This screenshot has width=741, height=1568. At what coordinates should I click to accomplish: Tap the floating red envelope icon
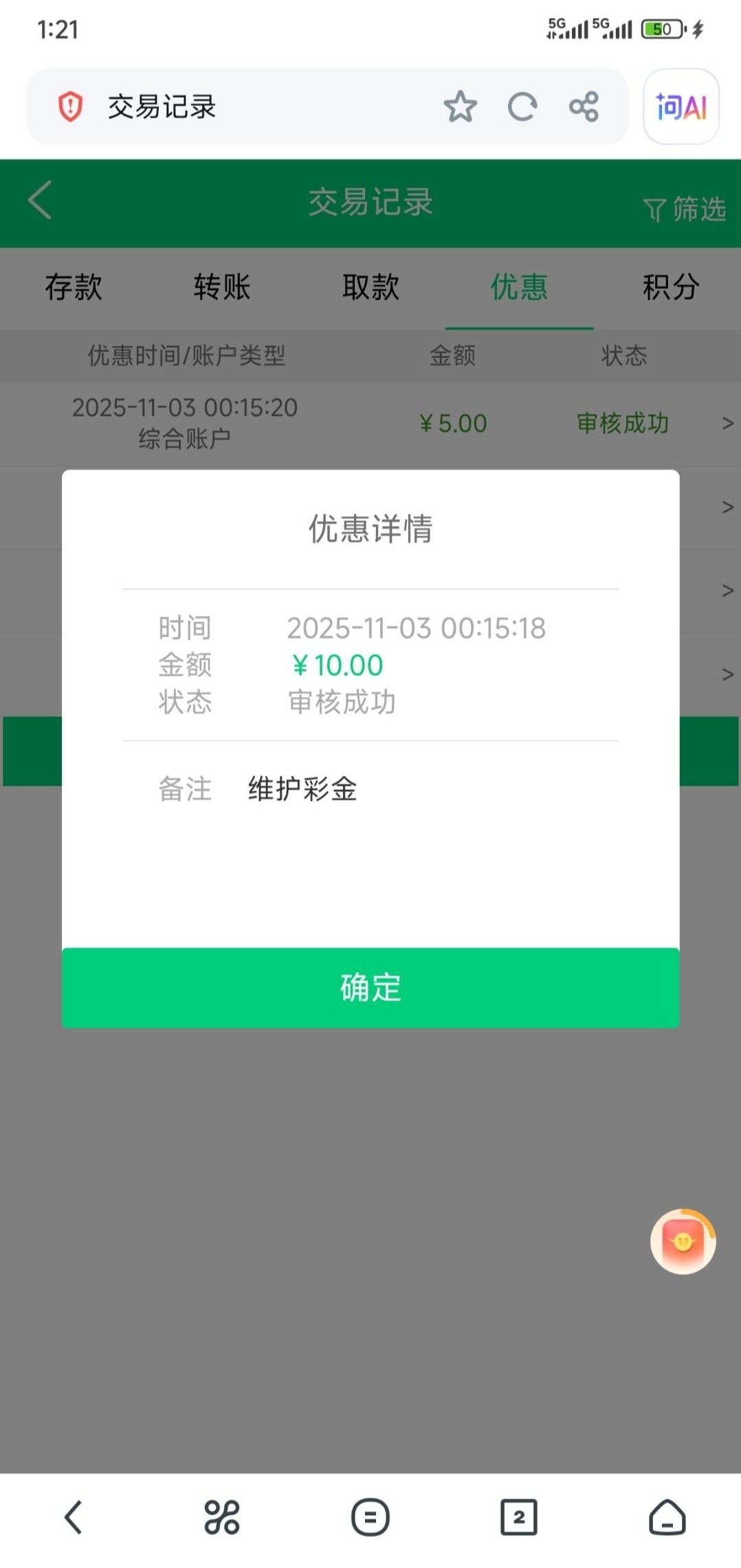(683, 1241)
